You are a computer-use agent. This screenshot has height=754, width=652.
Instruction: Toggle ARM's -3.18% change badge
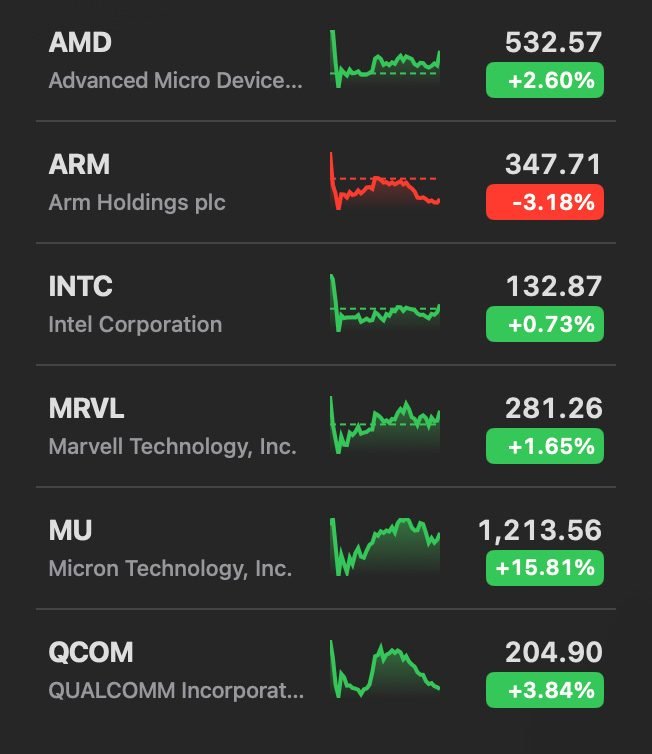point(545,202)
